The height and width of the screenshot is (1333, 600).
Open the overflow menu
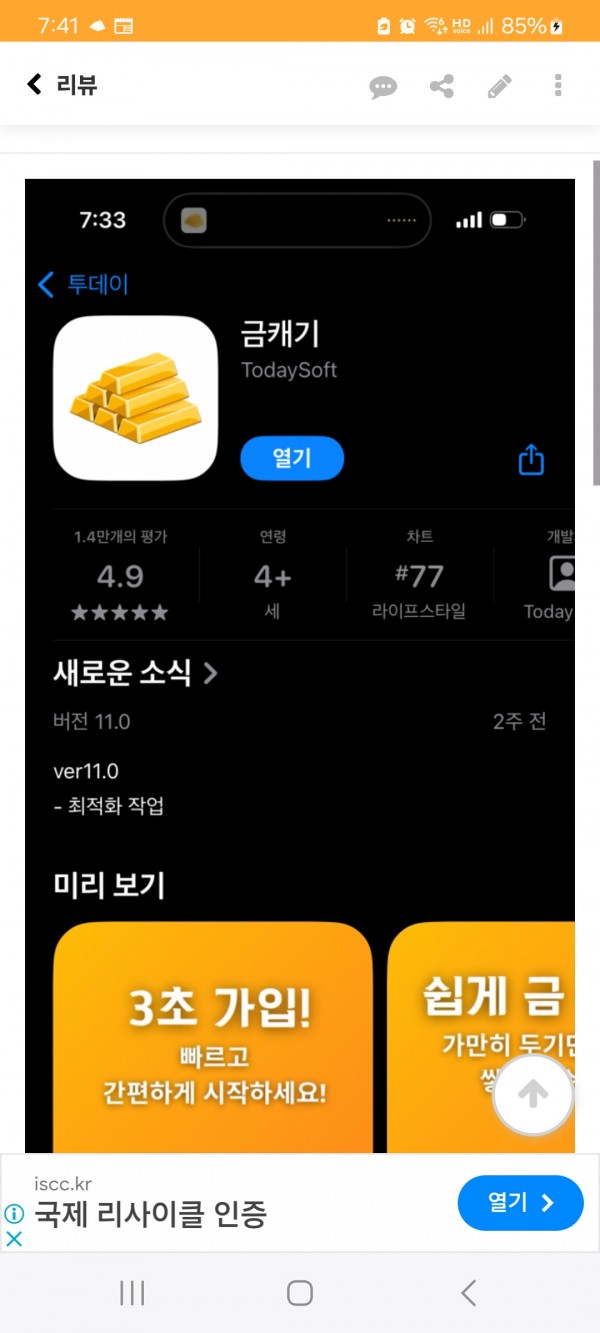558,86
